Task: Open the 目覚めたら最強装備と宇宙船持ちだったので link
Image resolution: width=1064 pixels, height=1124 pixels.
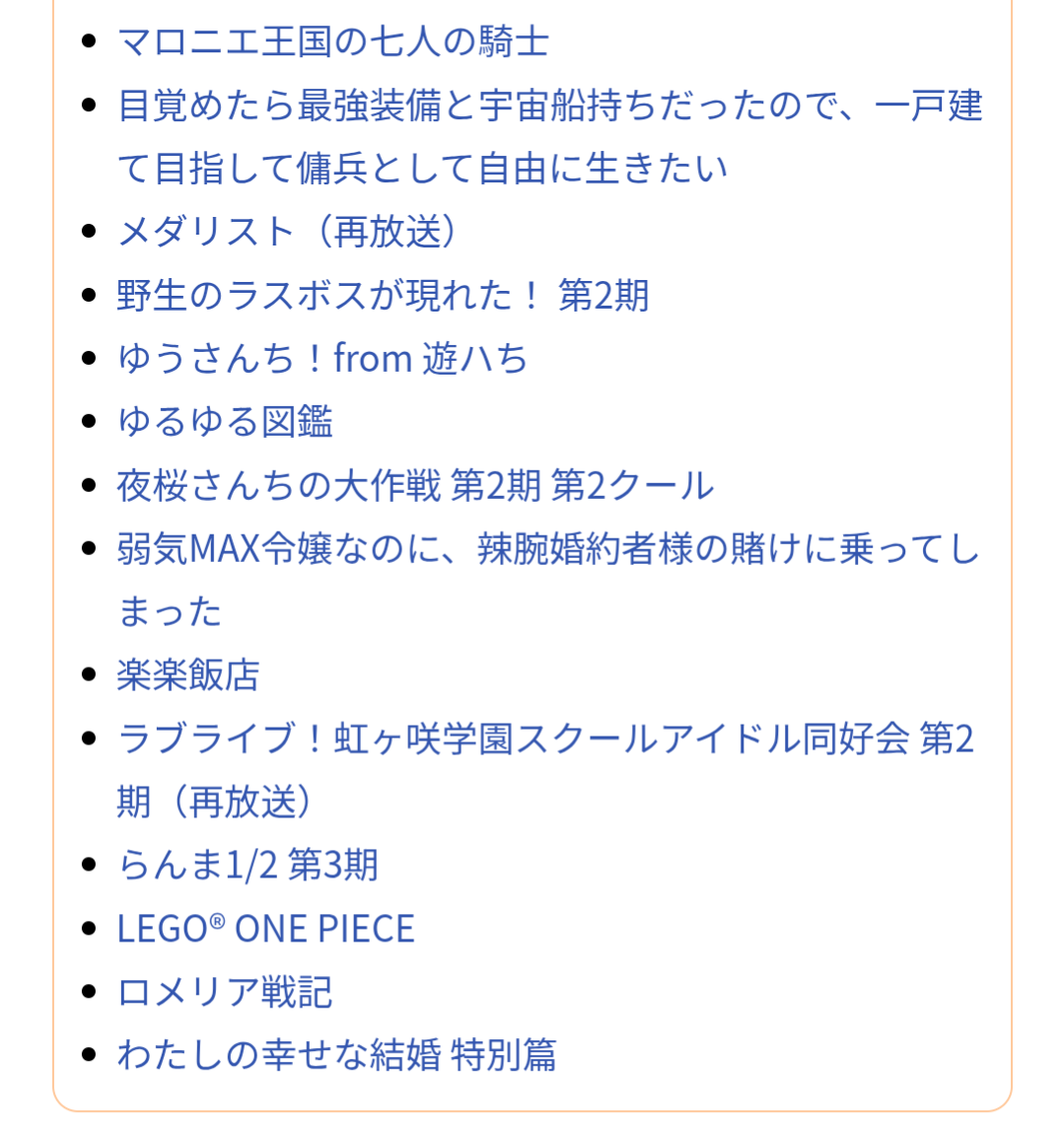Action: [549, 136]
